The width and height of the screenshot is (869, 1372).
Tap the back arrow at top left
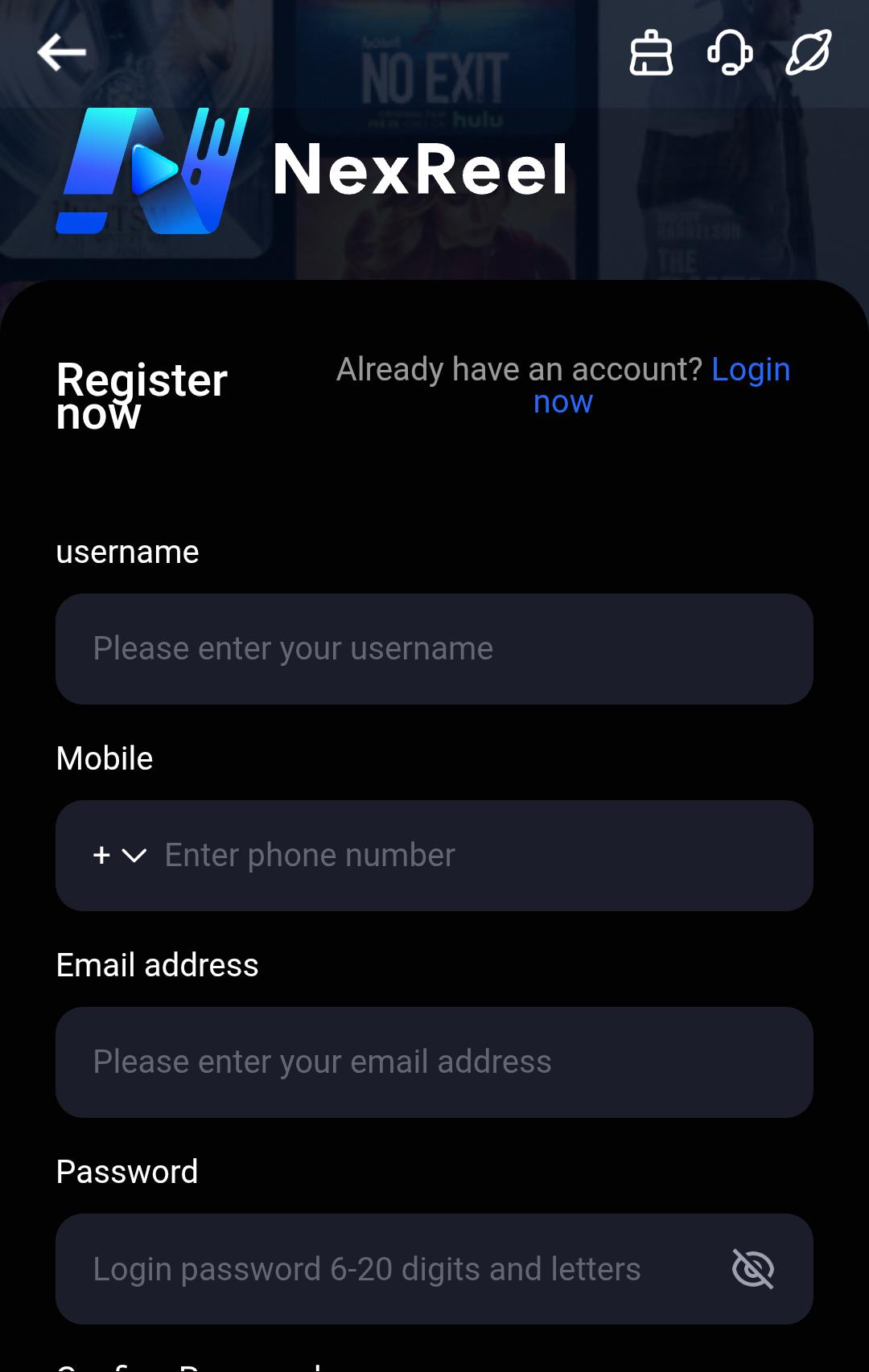coord(61,51)
